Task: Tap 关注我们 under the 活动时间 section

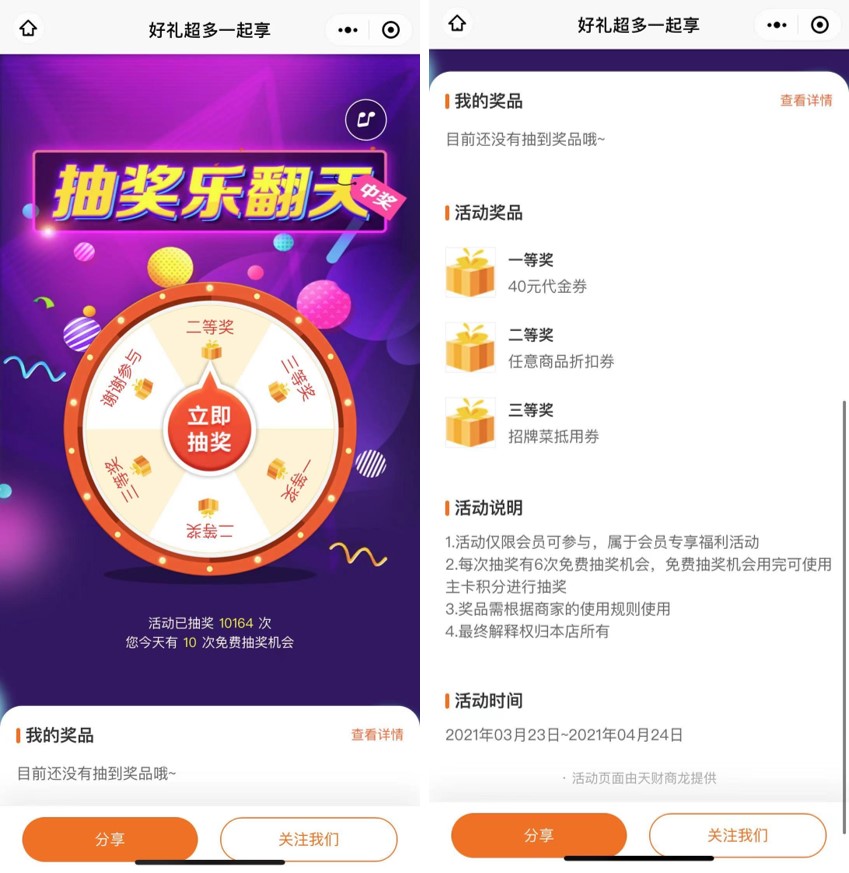Action: (737, 835)
